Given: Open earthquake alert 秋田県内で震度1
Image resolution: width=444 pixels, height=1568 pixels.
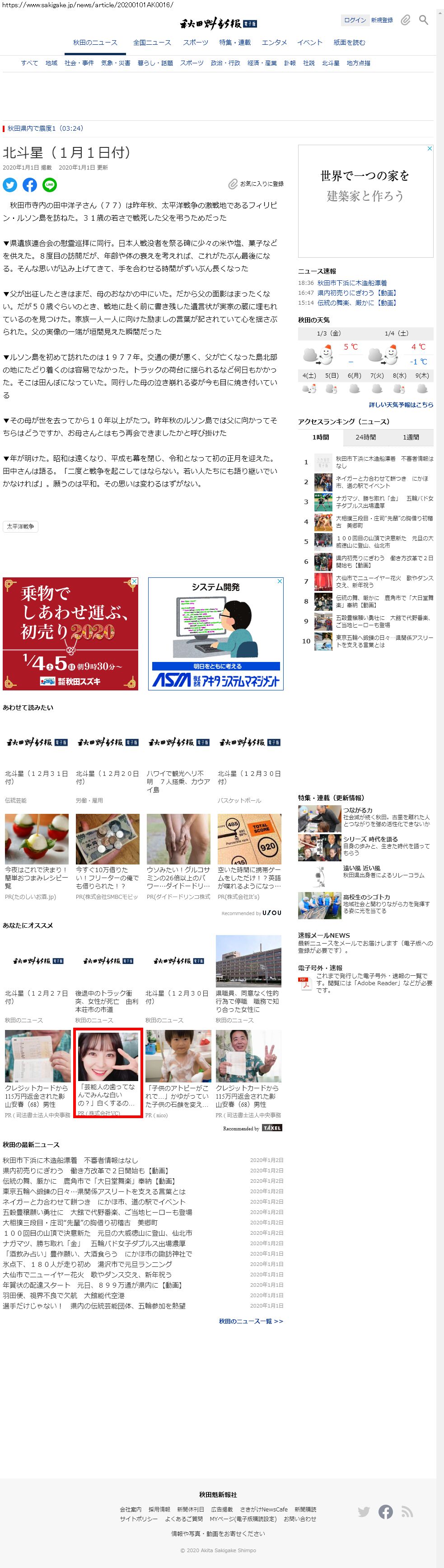Looking at the screenshot, I should (45, 128).
